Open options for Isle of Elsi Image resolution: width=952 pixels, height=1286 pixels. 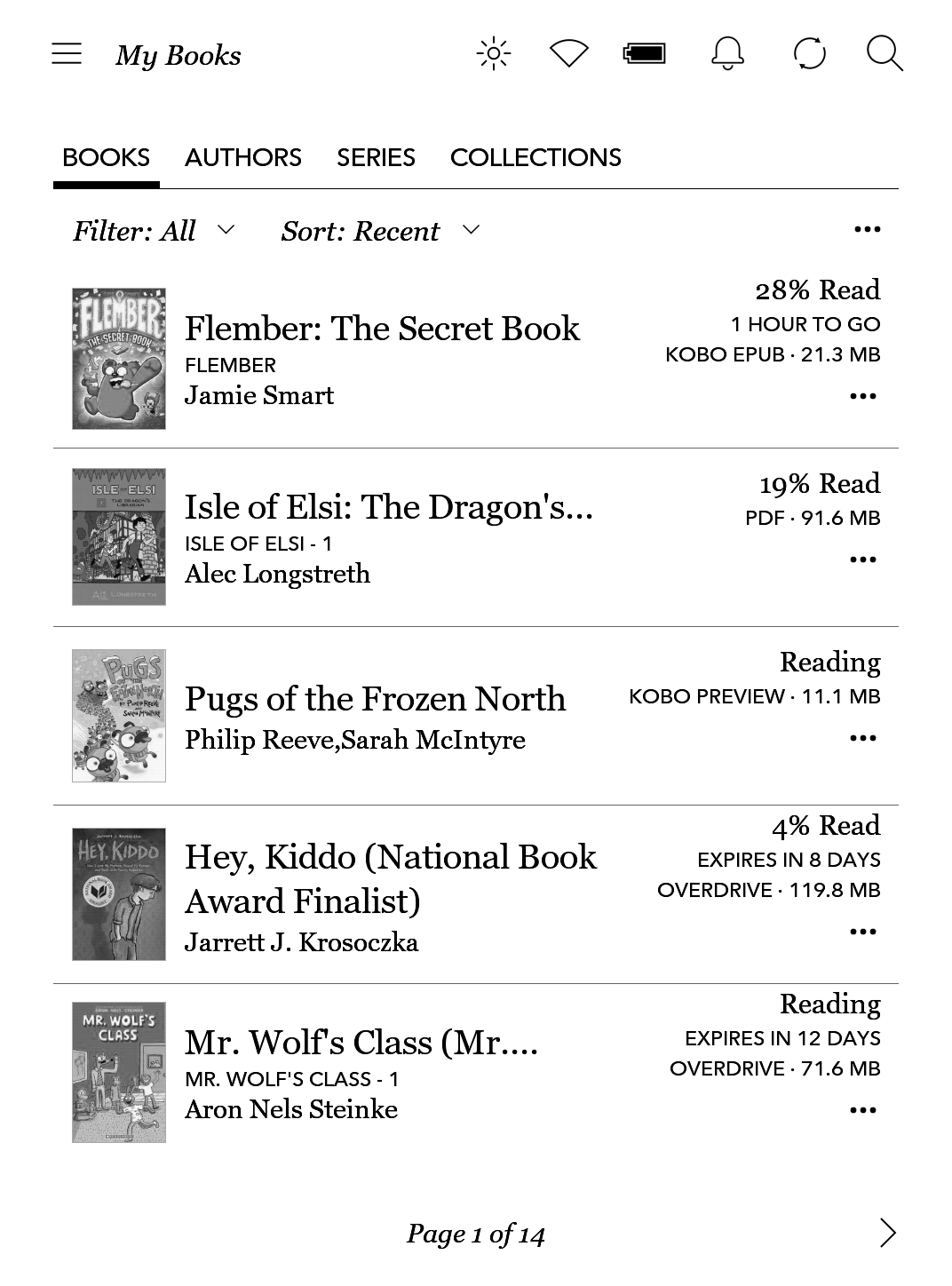[x=862, y=560]
